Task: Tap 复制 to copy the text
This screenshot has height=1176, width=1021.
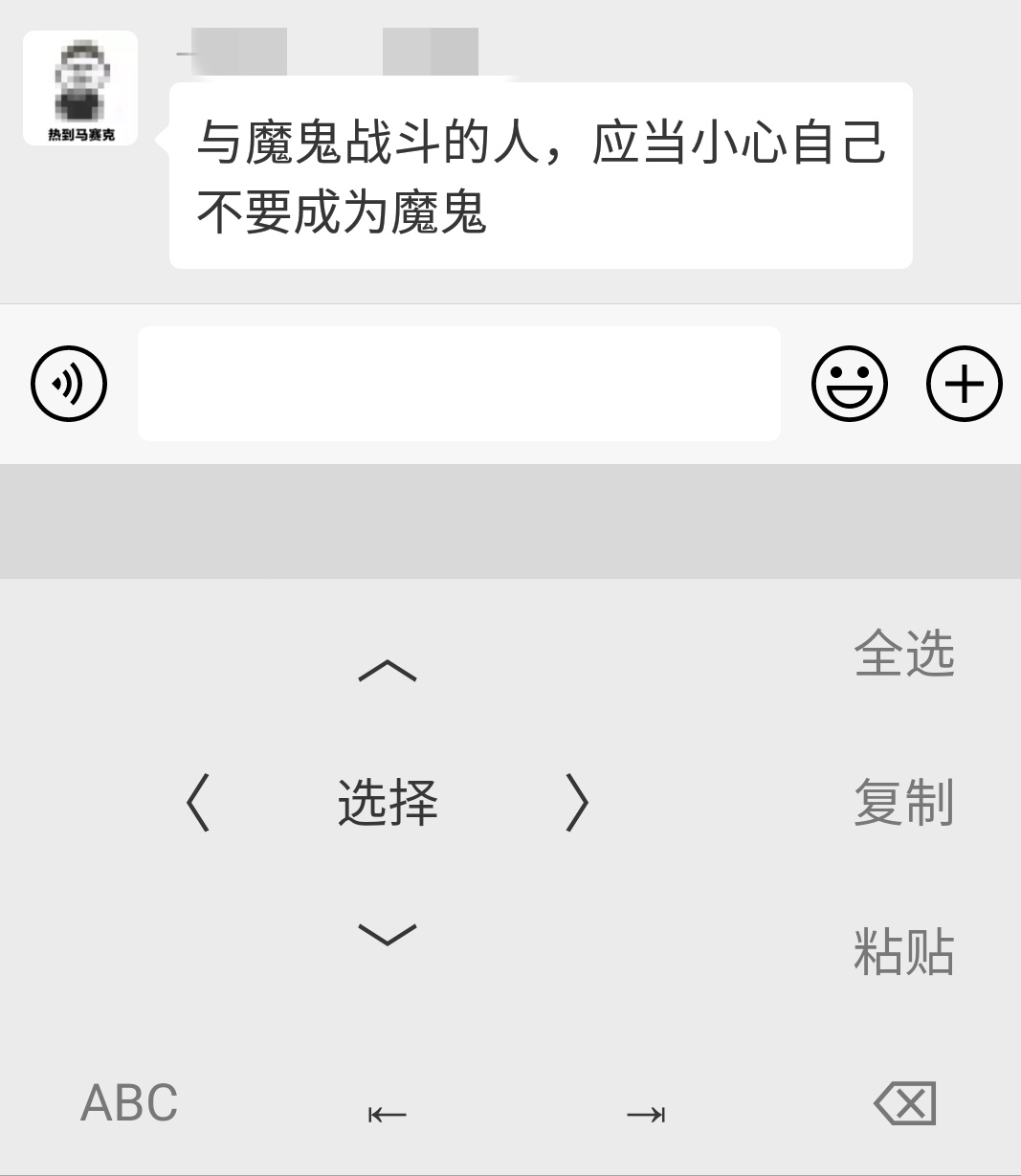Action: 903,802
